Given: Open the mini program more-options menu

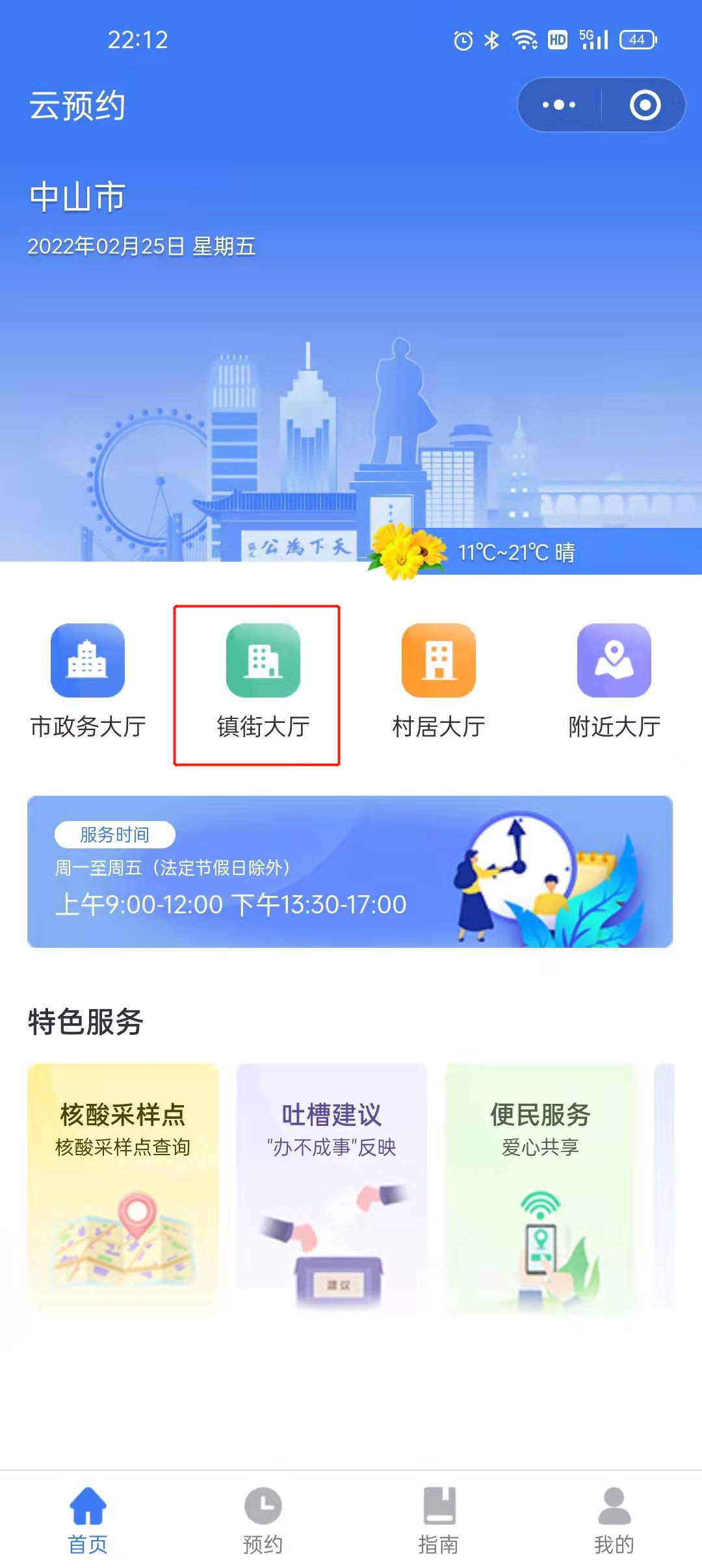Looking at the screenshot, I should coord(559,105).
